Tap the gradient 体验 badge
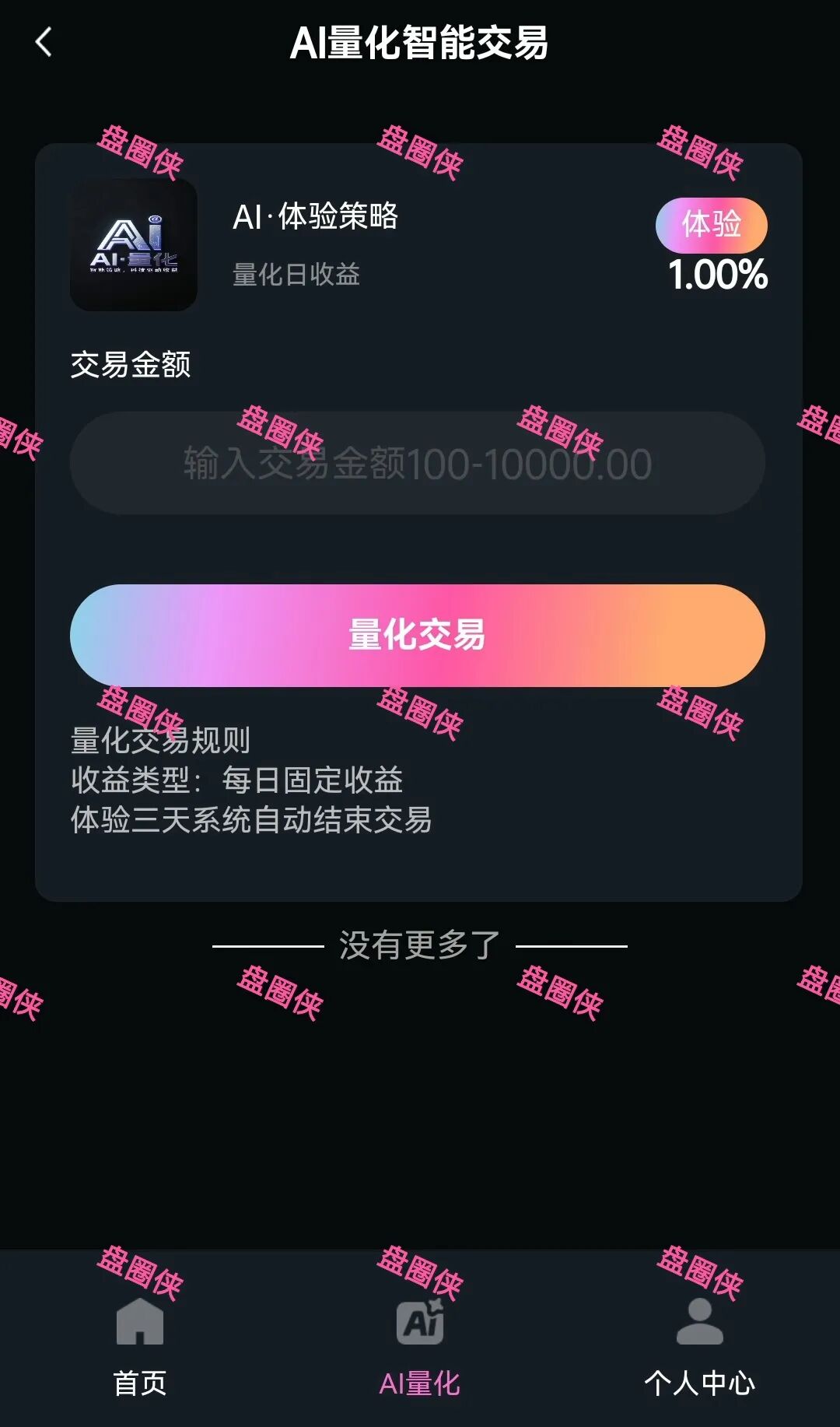Image resolution: width=840 pixels, height=1427 pixels. (x=712, y=226)
